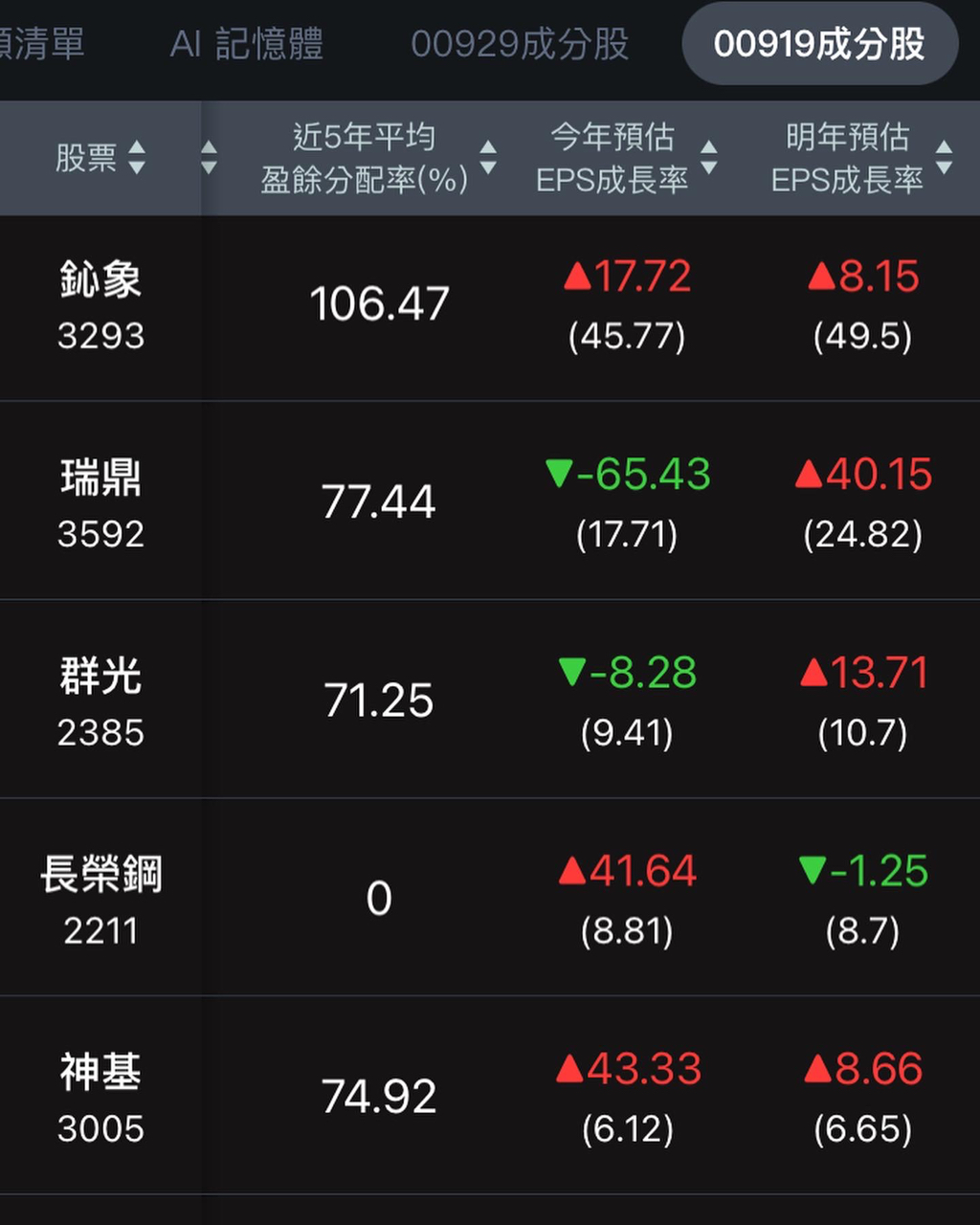Select the 00919成分股 tab
Image resolution: width=980 pixels, height=1225 pixels.
click(819, 44)
